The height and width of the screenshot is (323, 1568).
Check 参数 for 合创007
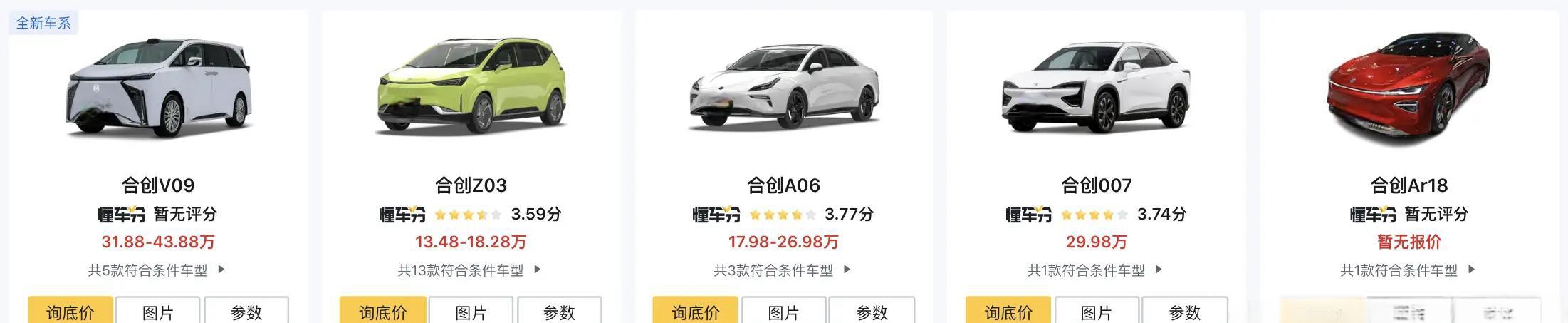tap(1184, 312)
